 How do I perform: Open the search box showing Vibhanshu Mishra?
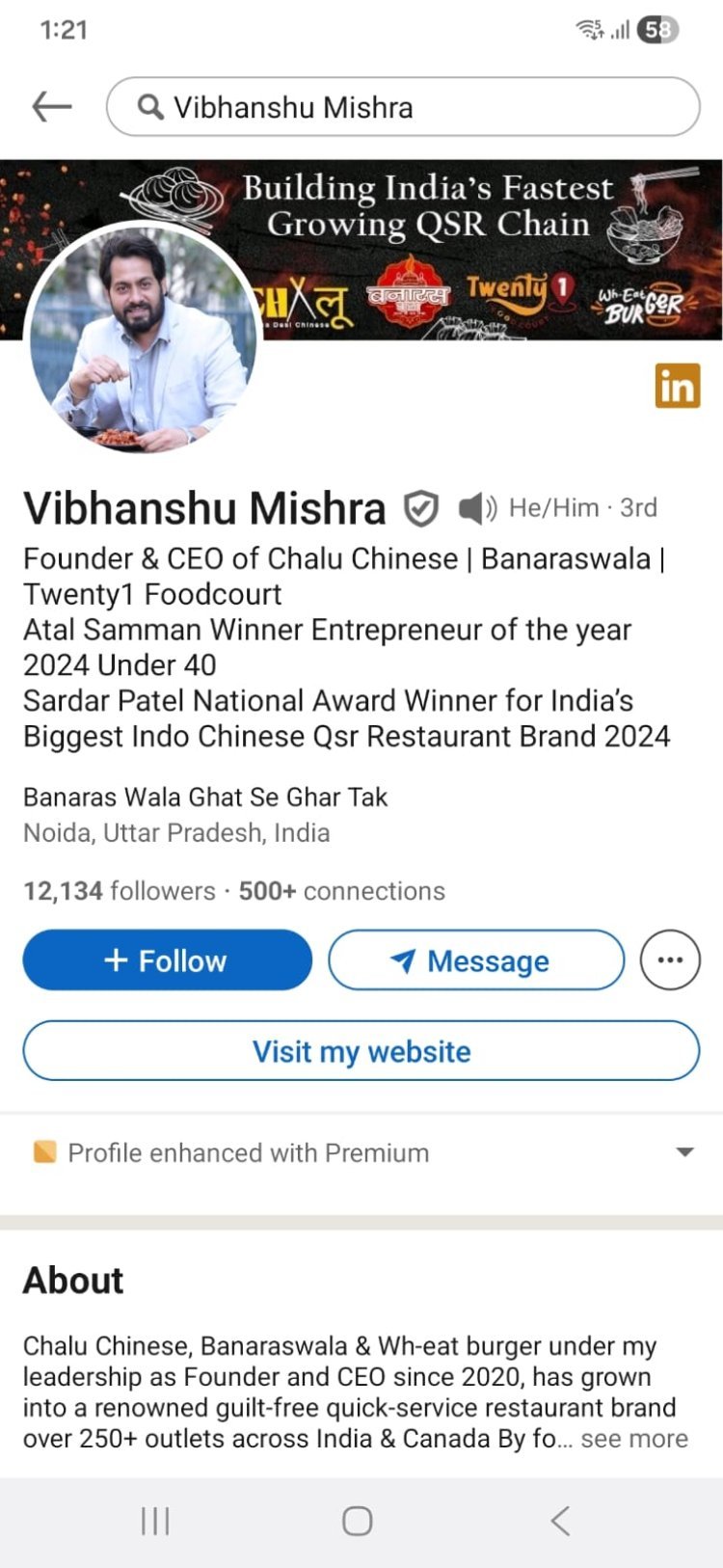(403, 107)
